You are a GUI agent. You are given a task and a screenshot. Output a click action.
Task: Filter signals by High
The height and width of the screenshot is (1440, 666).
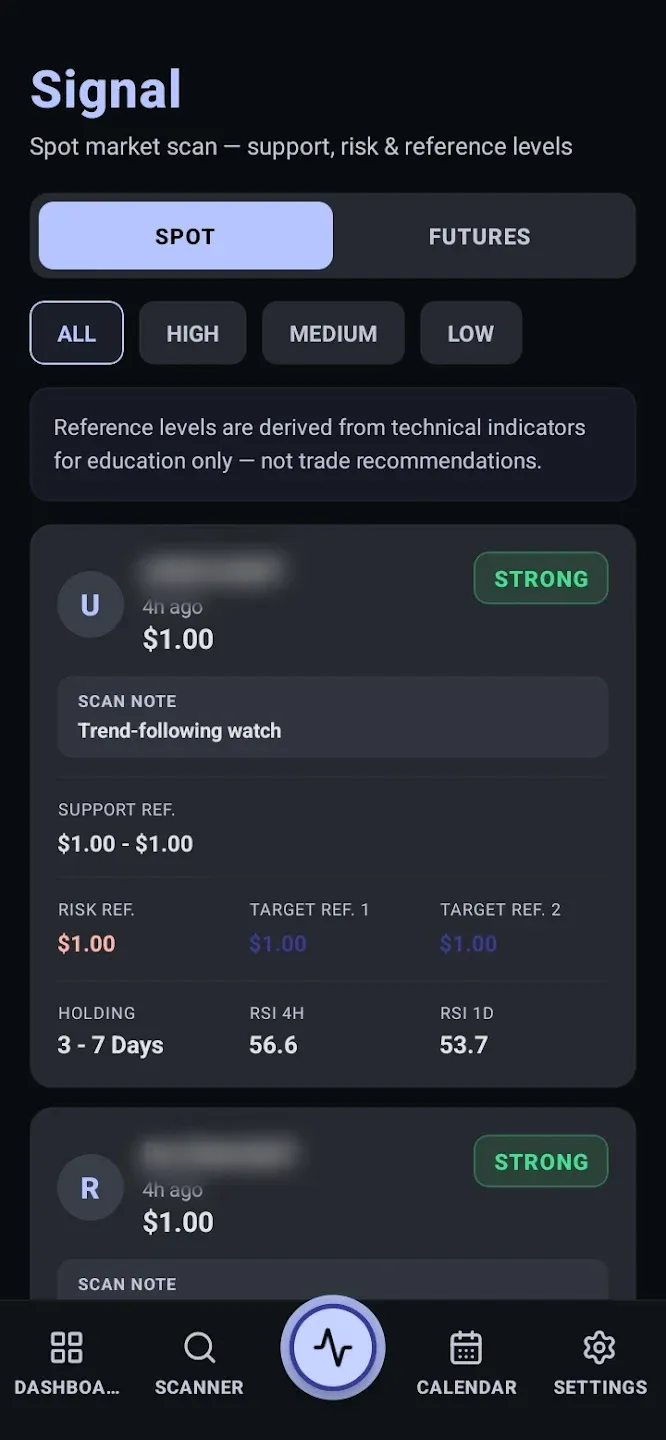click(192, 333)
